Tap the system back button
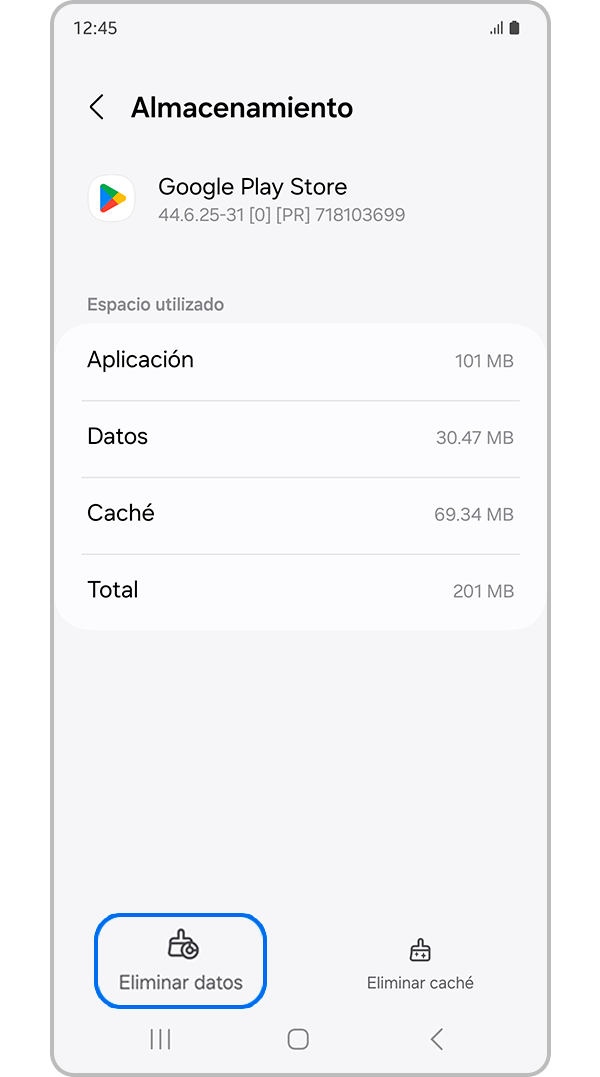This screenshot has width=600, height=1077. [436, 1039]
